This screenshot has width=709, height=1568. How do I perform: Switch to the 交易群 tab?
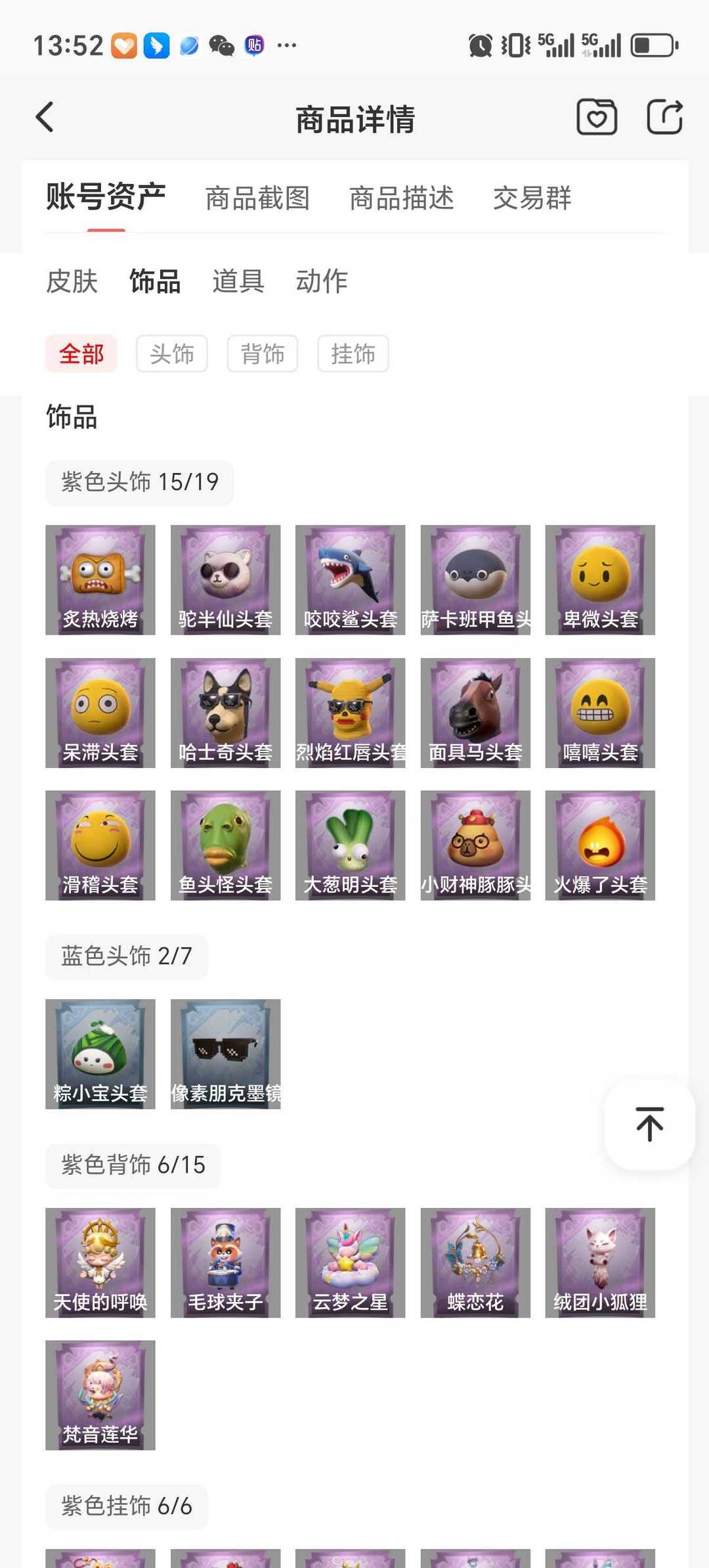tap(532, 198)
